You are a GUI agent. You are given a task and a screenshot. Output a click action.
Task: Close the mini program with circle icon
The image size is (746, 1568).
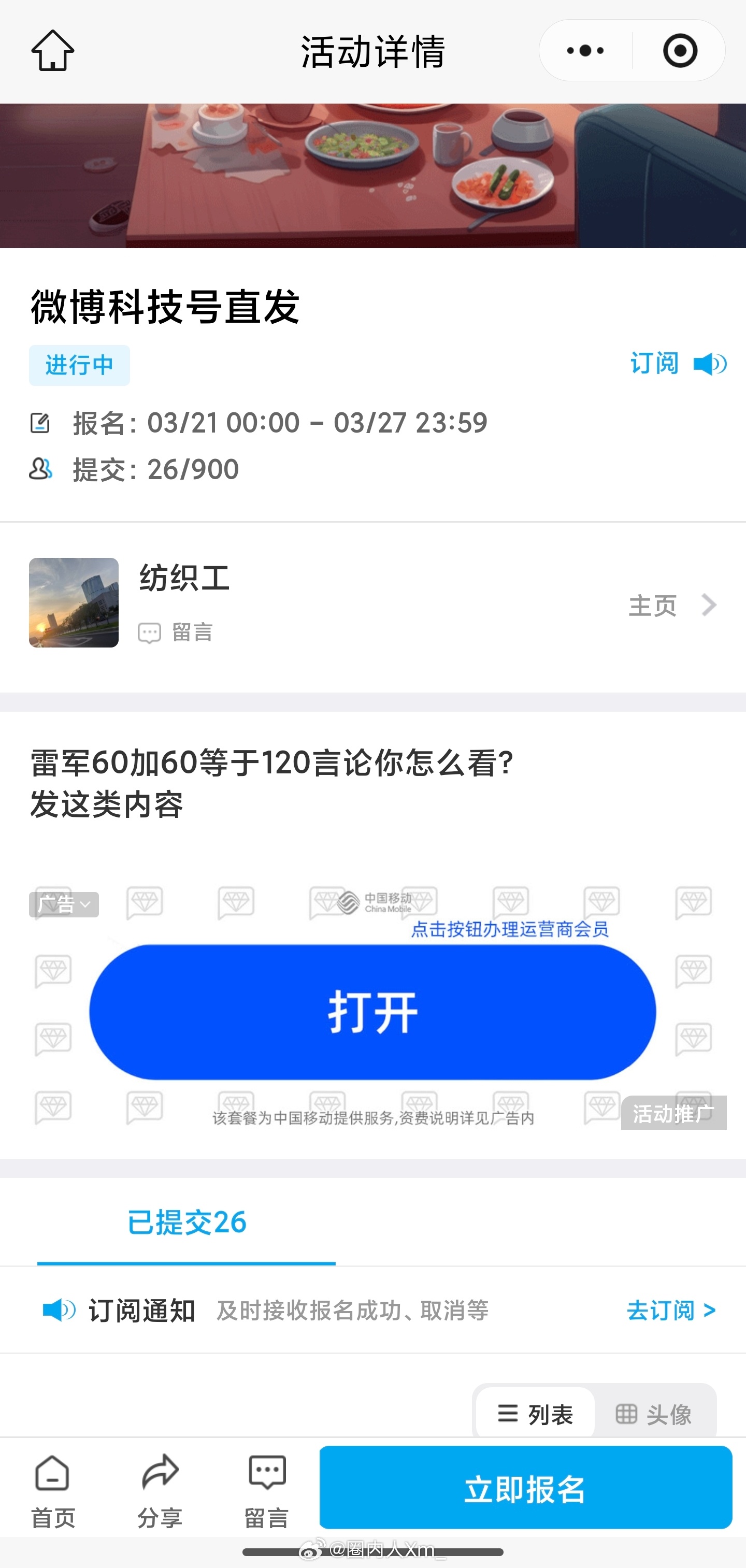tap(680, 51)
